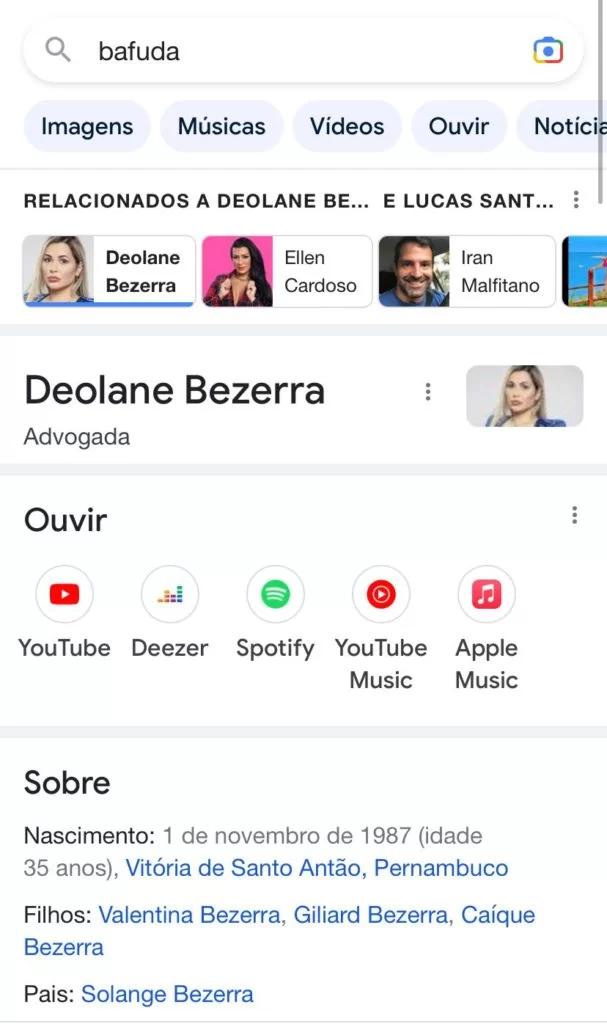
Task: Open the Ouvir section overflow menu
Action: point(574,515)
